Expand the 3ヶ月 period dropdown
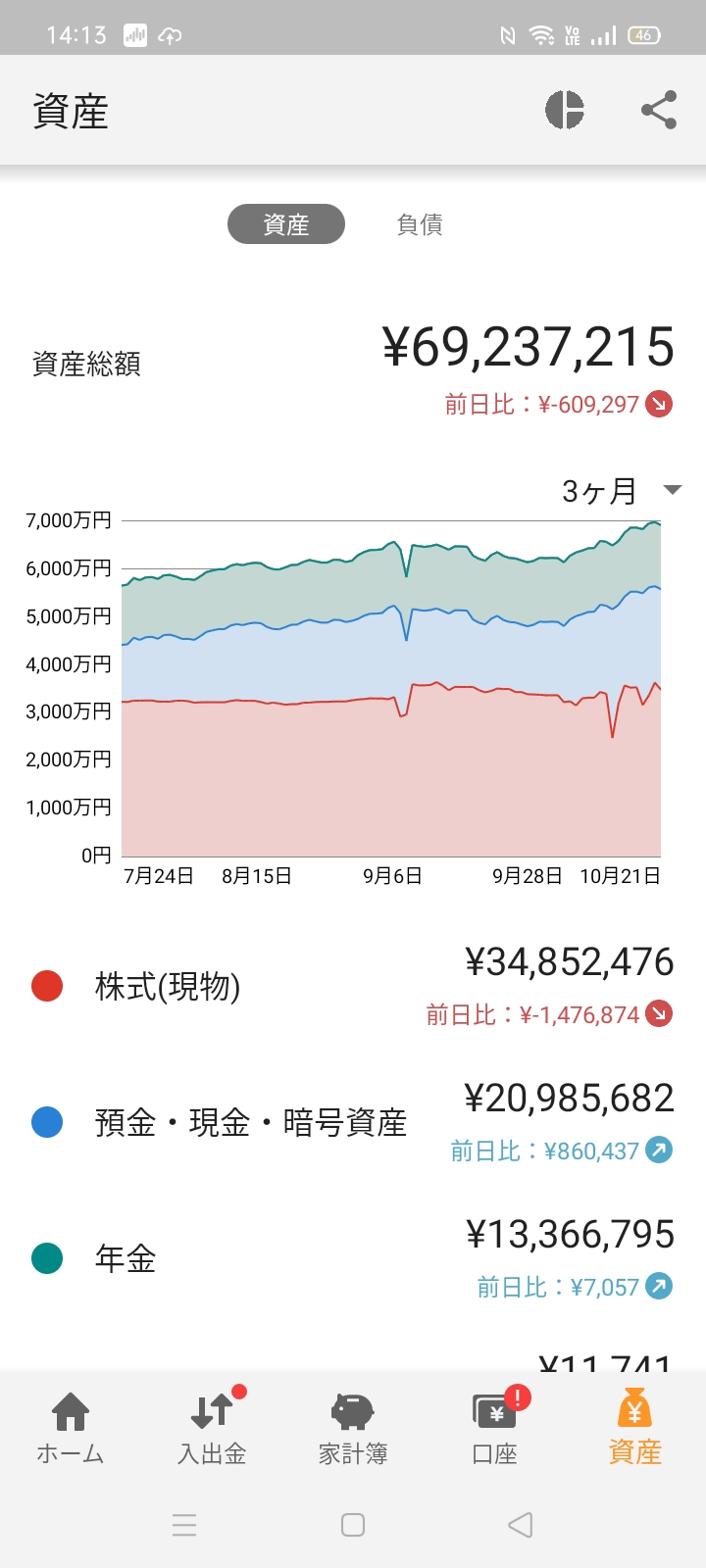706x1568 pixels. pos(620,491)
